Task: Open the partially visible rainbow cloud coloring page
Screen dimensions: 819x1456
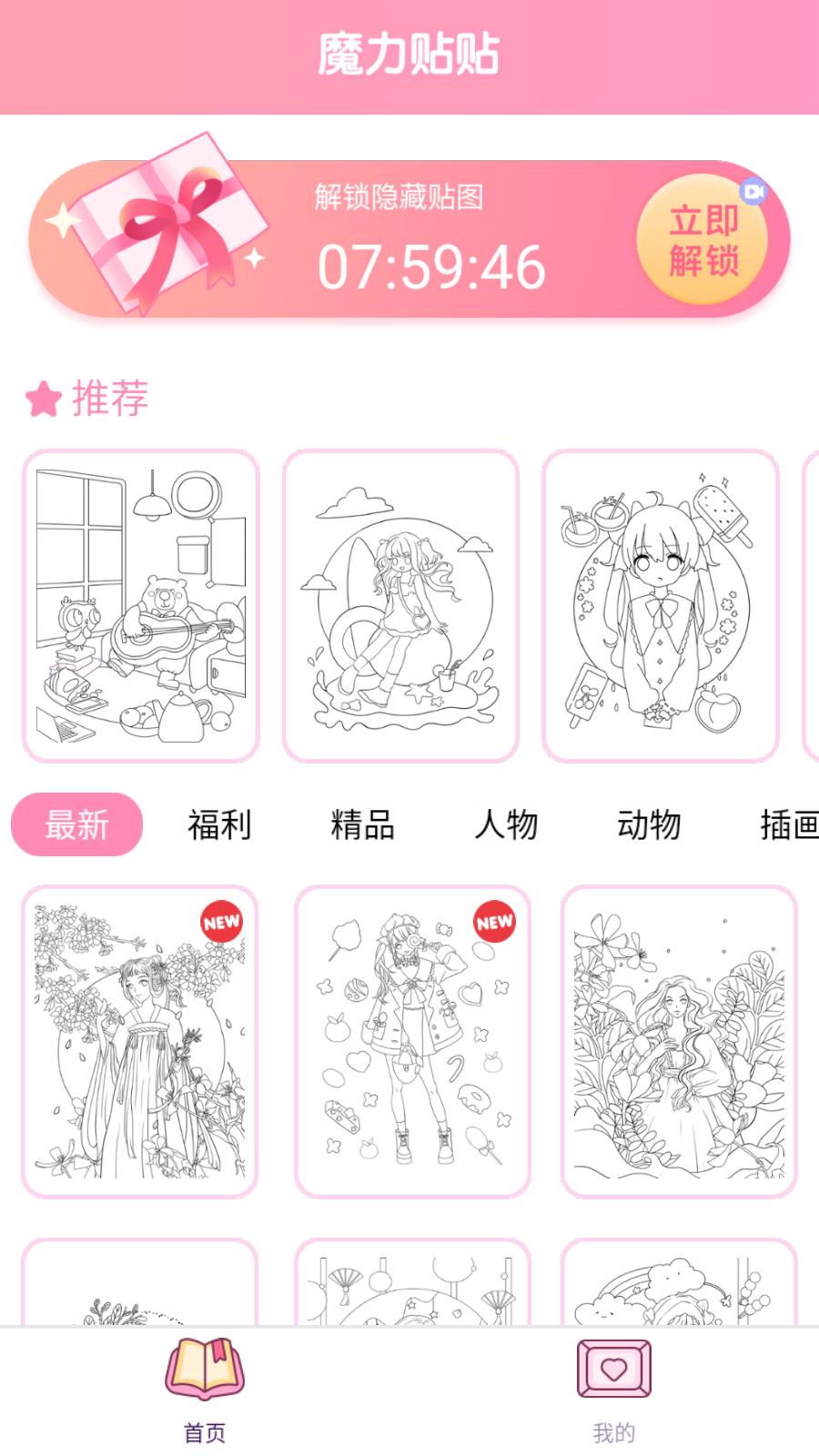Action: (x=679, y=1283)
